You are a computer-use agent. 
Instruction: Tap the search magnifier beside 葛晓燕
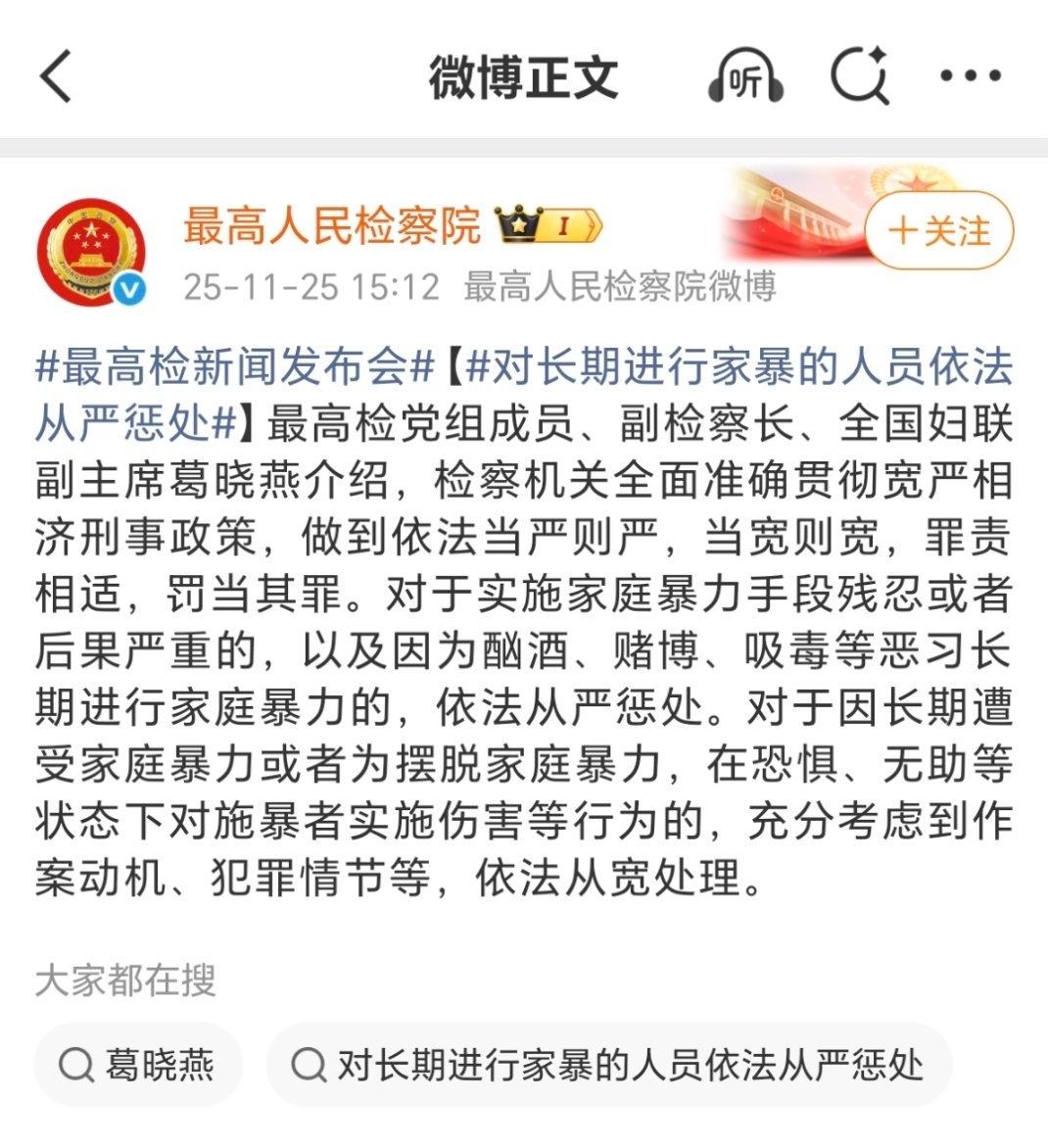click(x=73, y=1063)
